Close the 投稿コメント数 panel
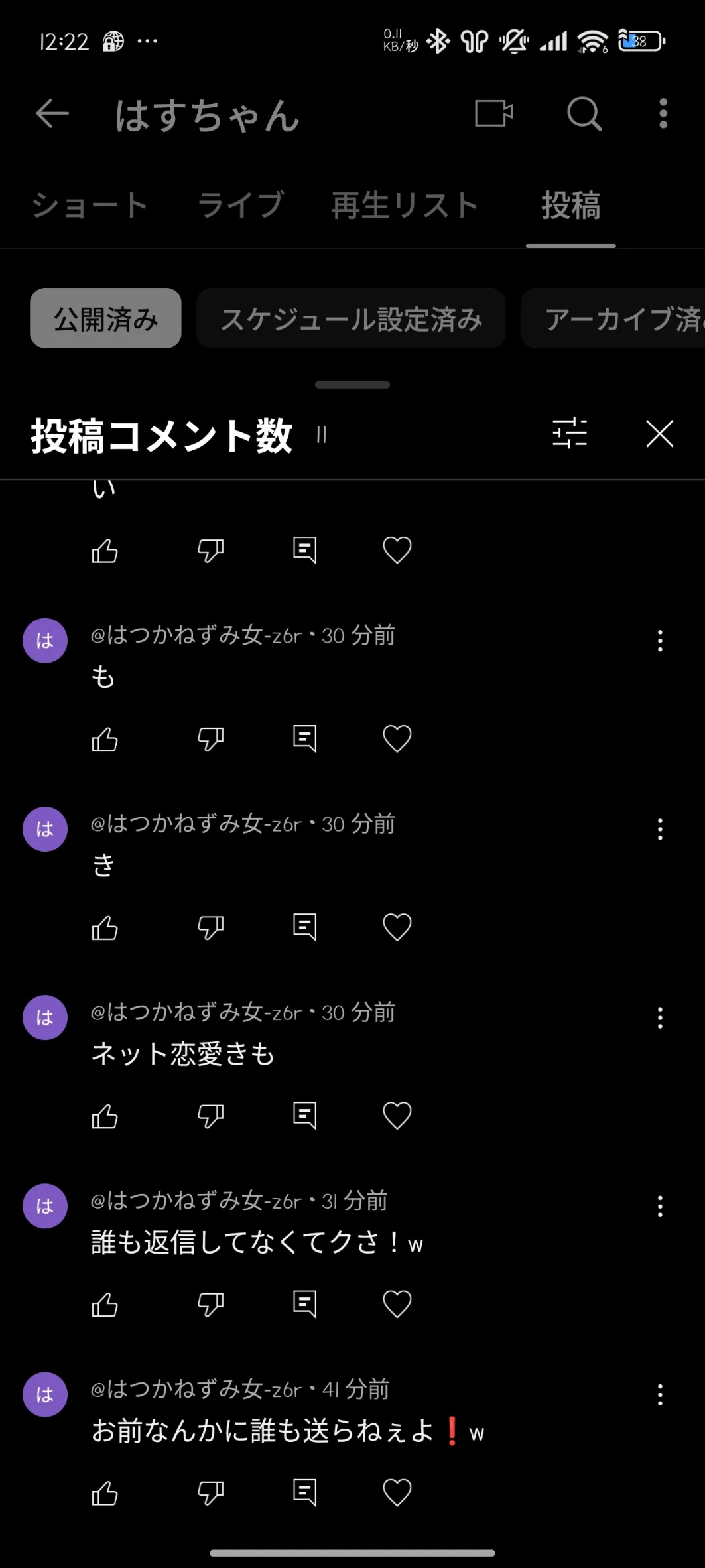This screenshot has width=705, height=1568. pyautogui.click(x=659, y=434)
